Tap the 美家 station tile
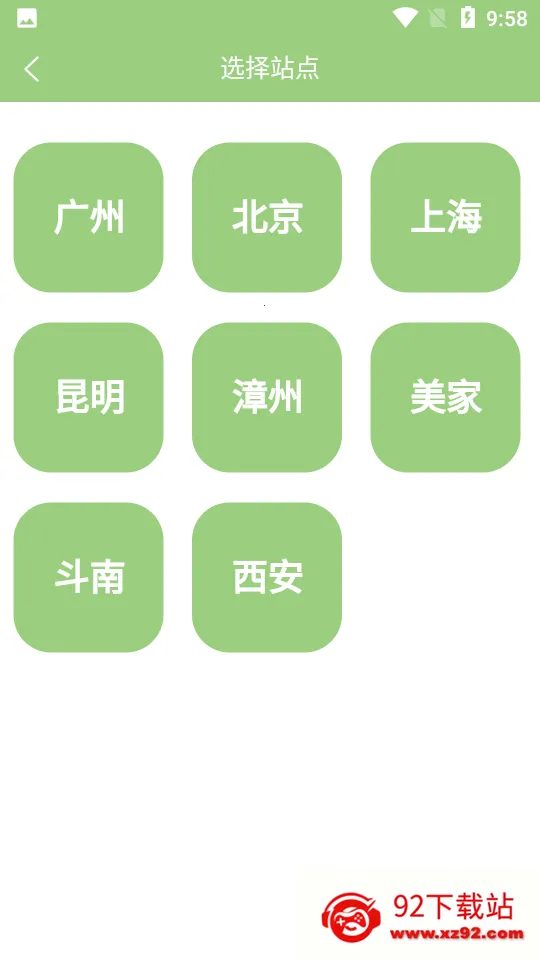Image resolution: width=540 pixels, height=960 pixels. coord(446,397)
